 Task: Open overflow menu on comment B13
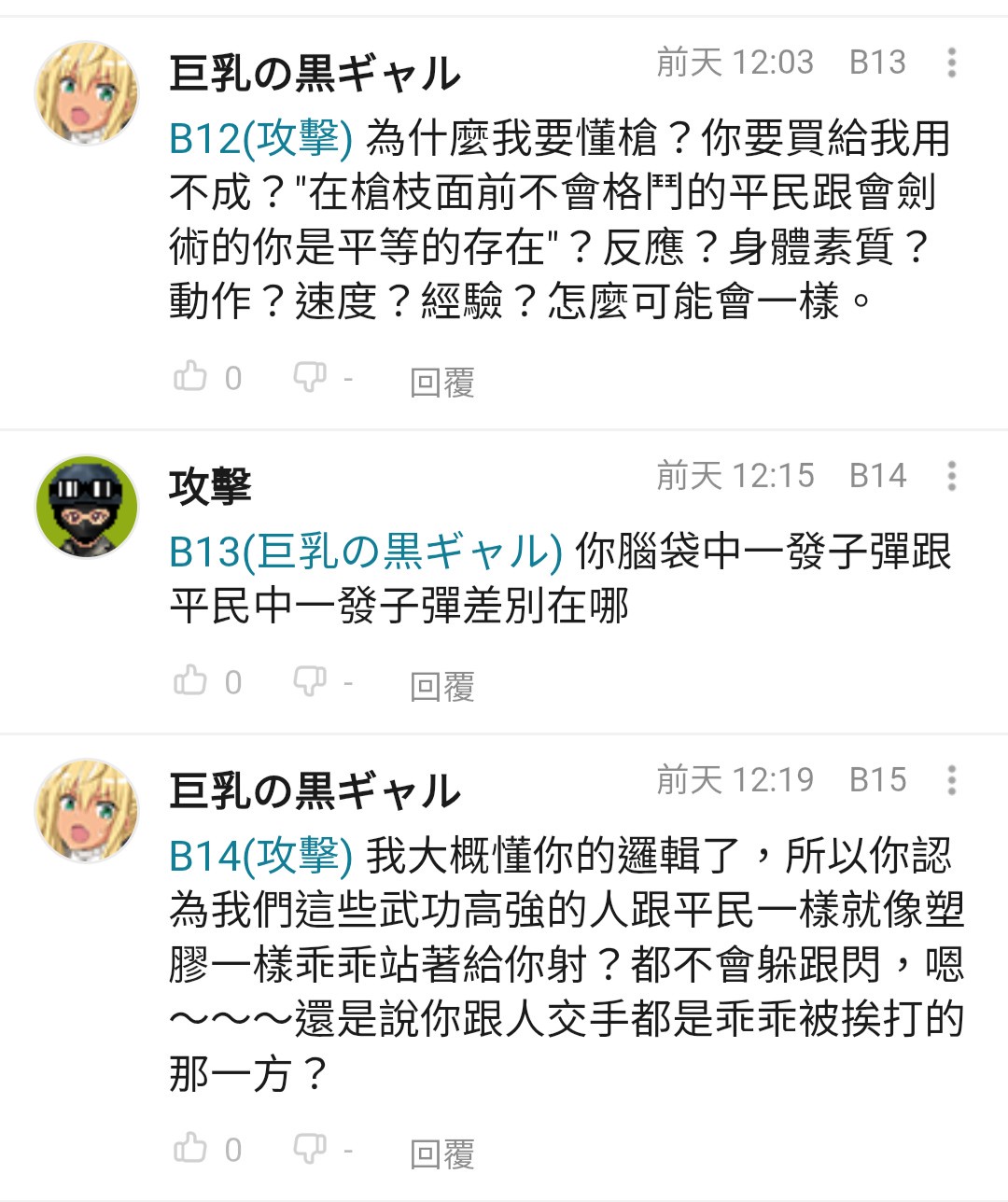click(x=951, y=63)
